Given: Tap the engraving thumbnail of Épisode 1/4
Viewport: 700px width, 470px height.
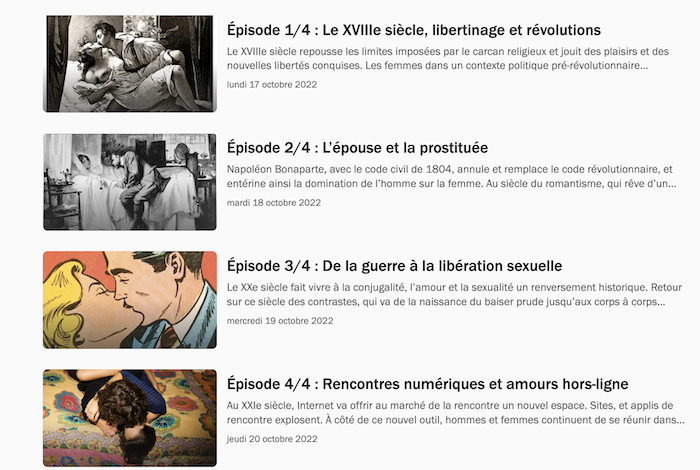Looking at the screenshot, I should [x=130, y=63].
